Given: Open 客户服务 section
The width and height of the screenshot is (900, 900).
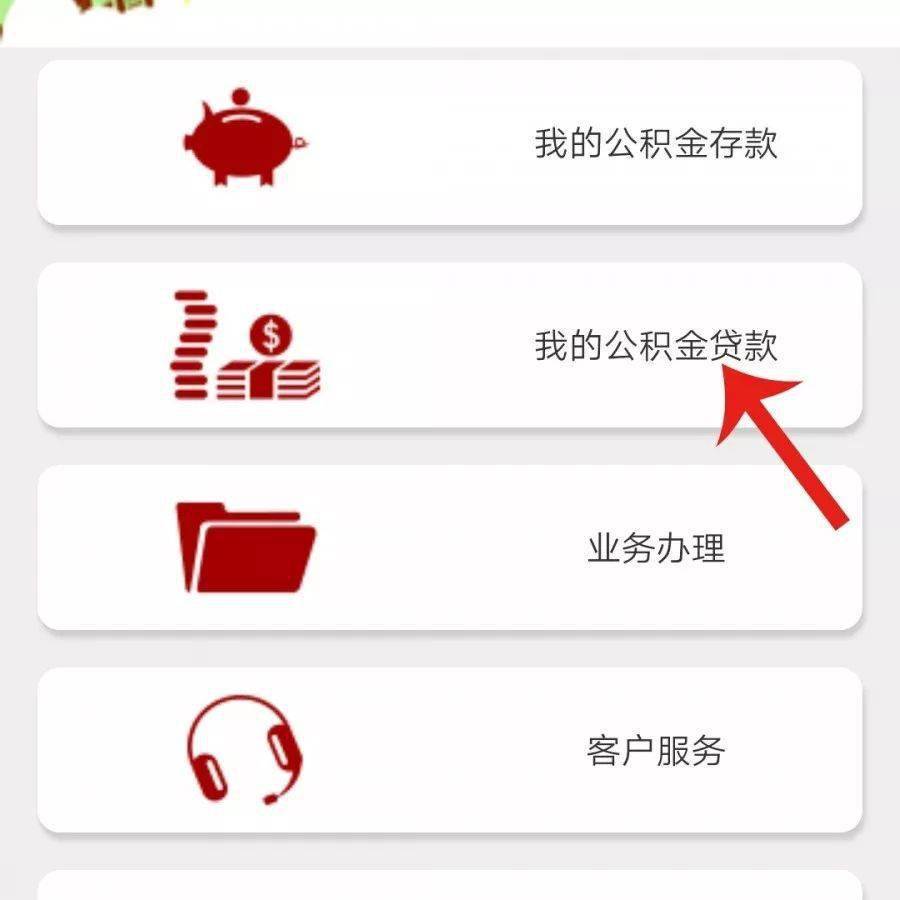Looking at the screenshot, I should (x=450, y=750).
